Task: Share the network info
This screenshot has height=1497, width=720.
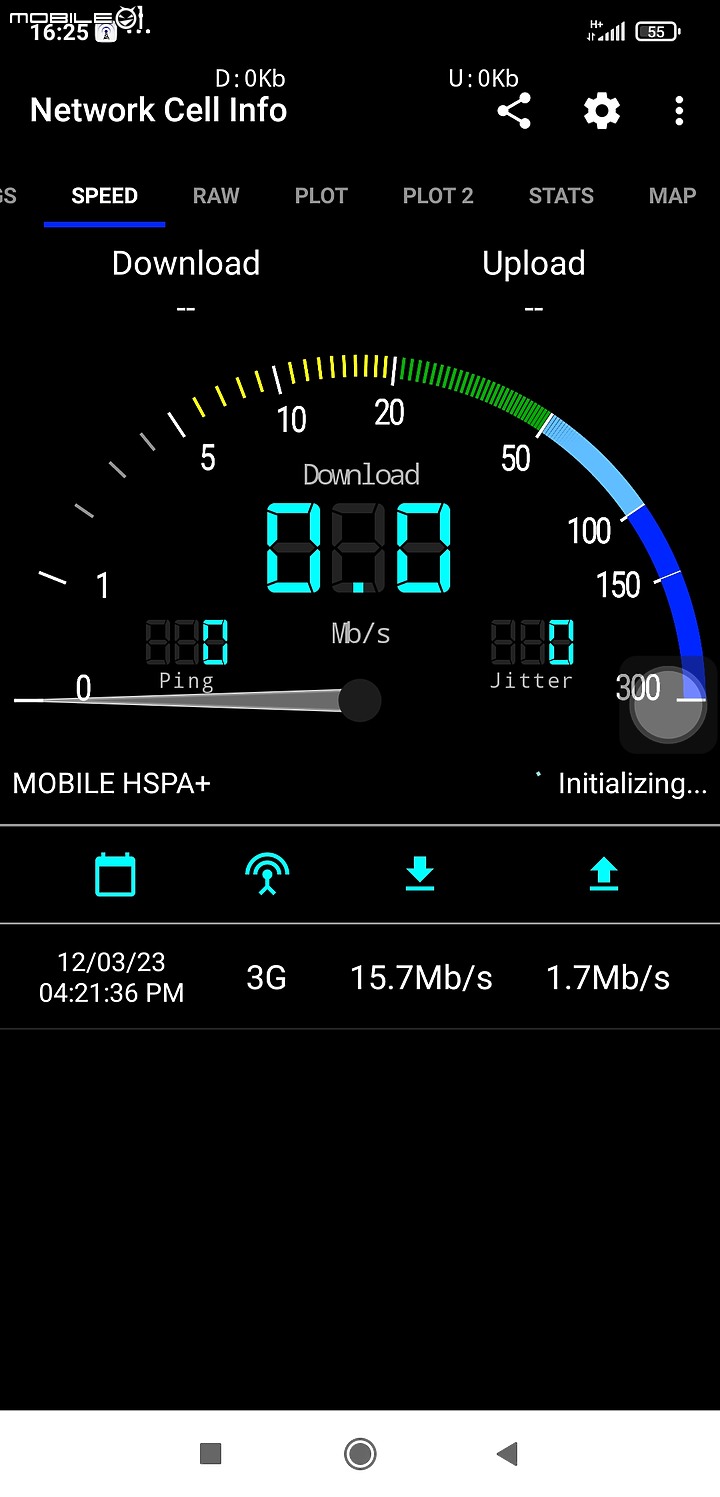Action: [514, 111]
